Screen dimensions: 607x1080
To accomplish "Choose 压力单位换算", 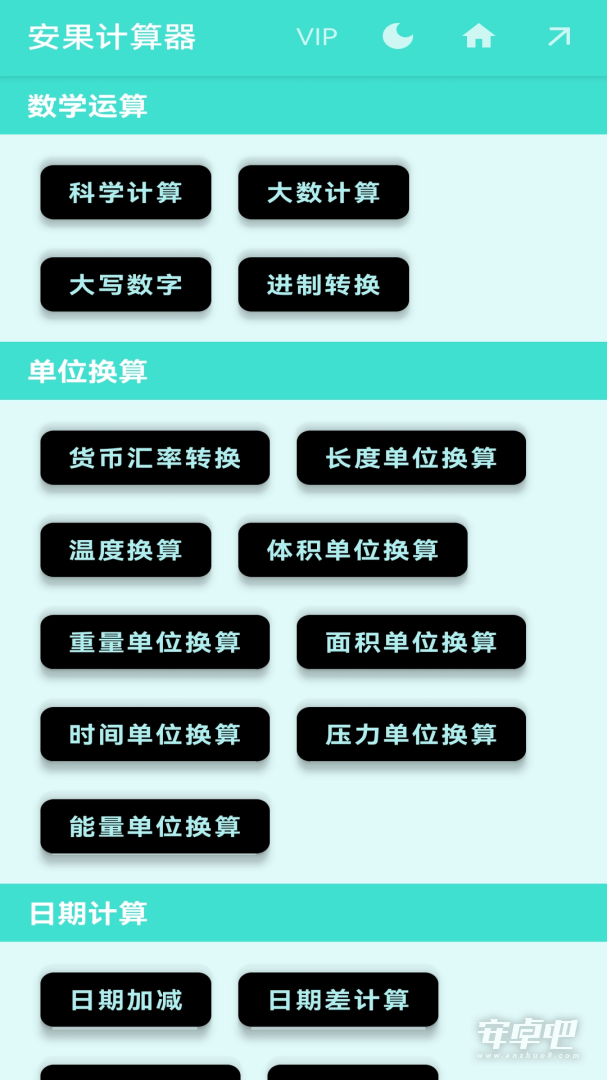I will [411, 734].
